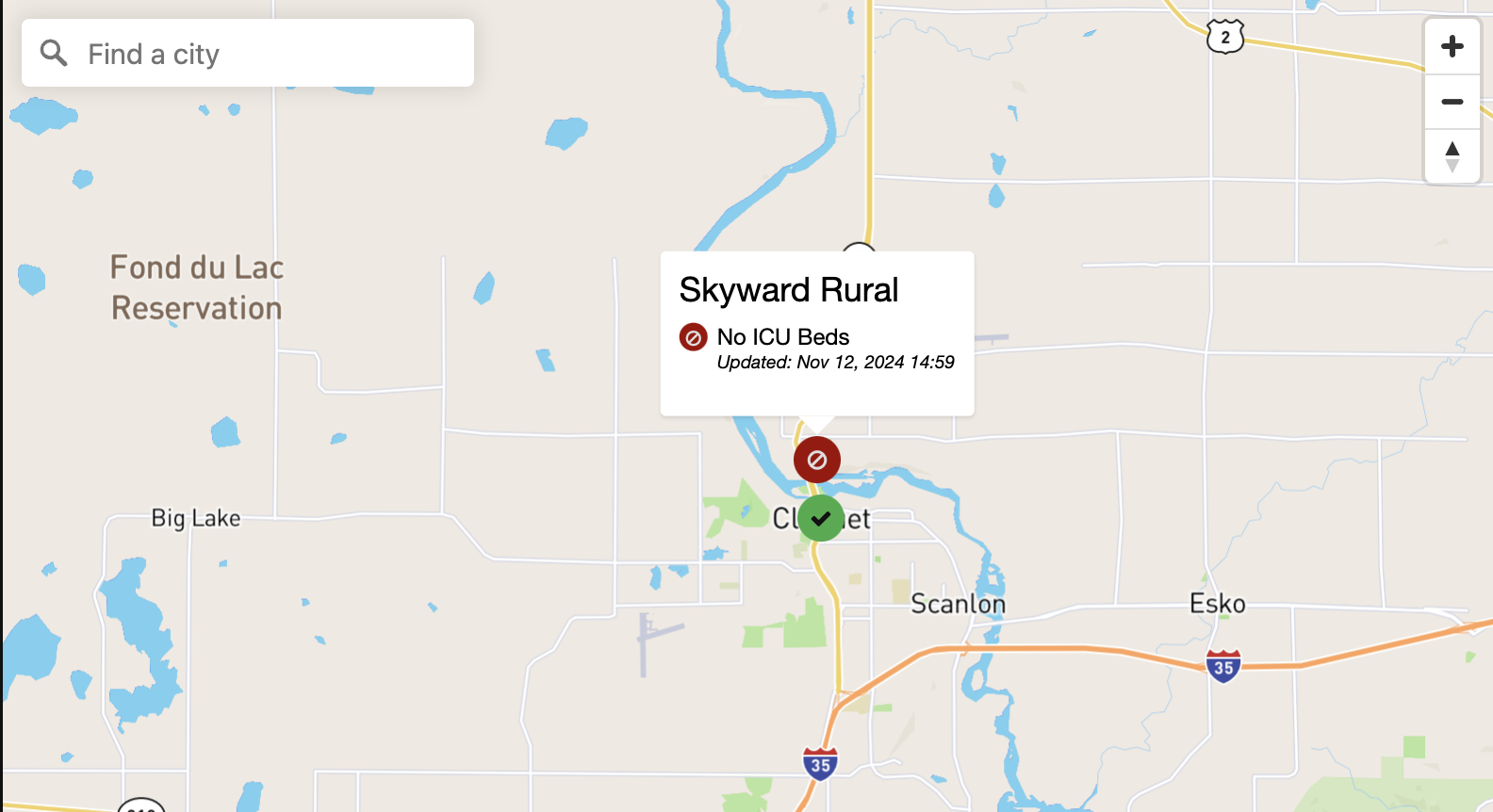Zoom out of the map
This screenshot has height=812, width=1493.
point(1452,102)
